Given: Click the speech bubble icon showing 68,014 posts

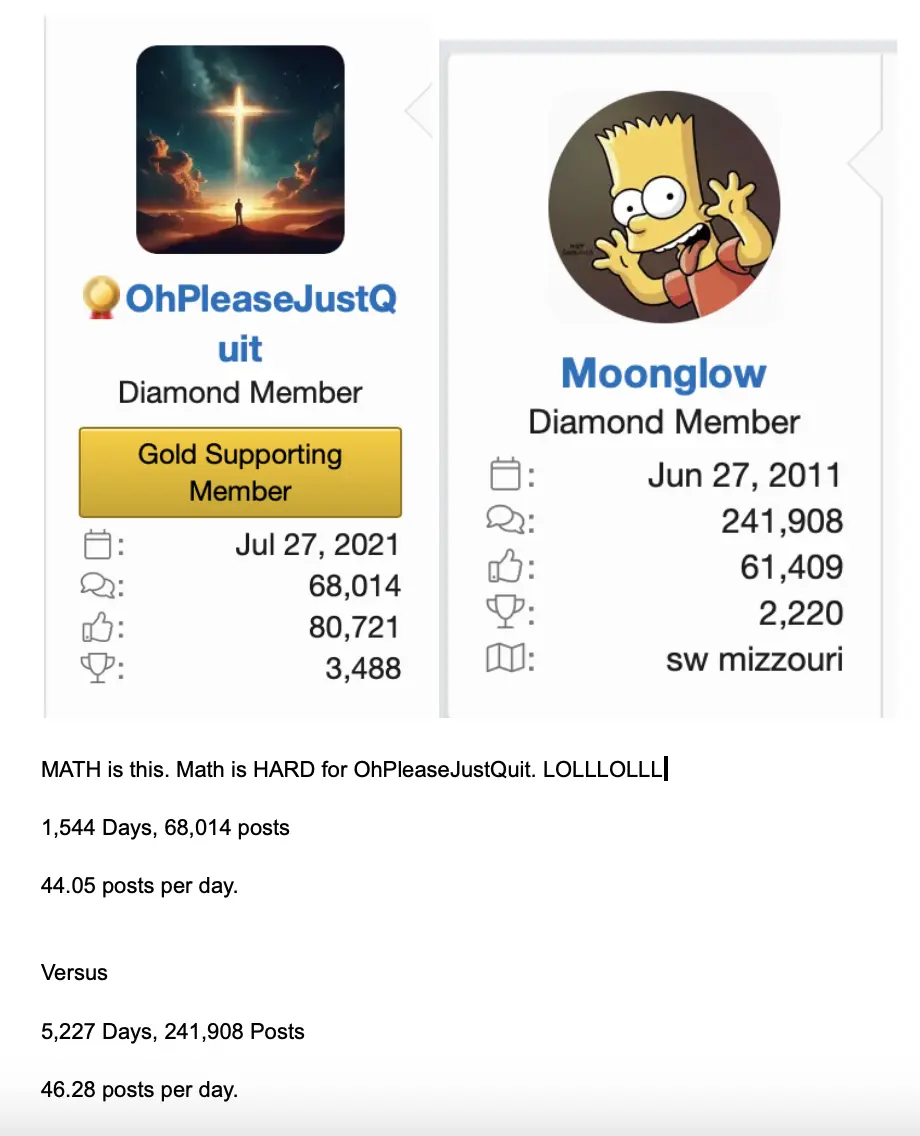Looking at the screenshot, I should point(96,586).
